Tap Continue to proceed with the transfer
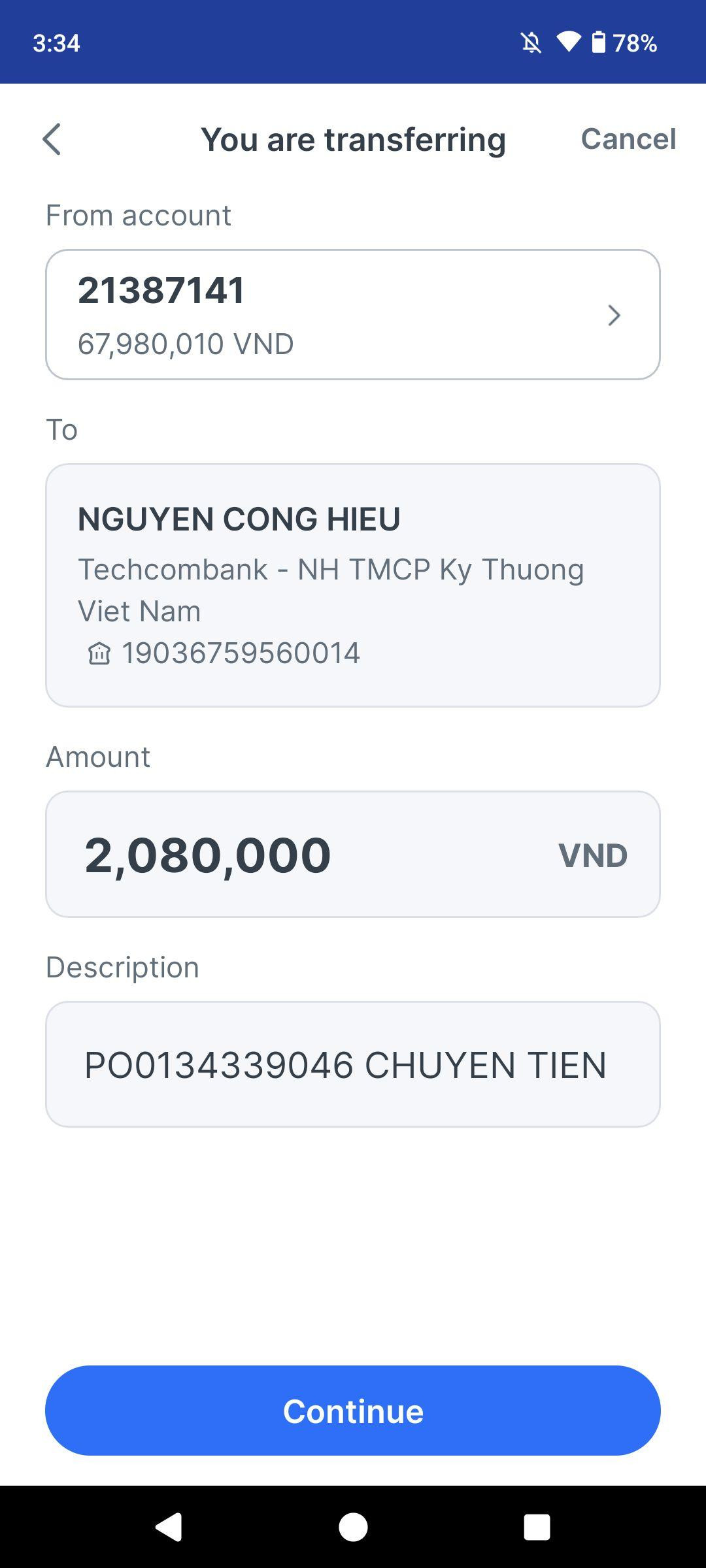706x1568 pixels. coord(353,1411)
